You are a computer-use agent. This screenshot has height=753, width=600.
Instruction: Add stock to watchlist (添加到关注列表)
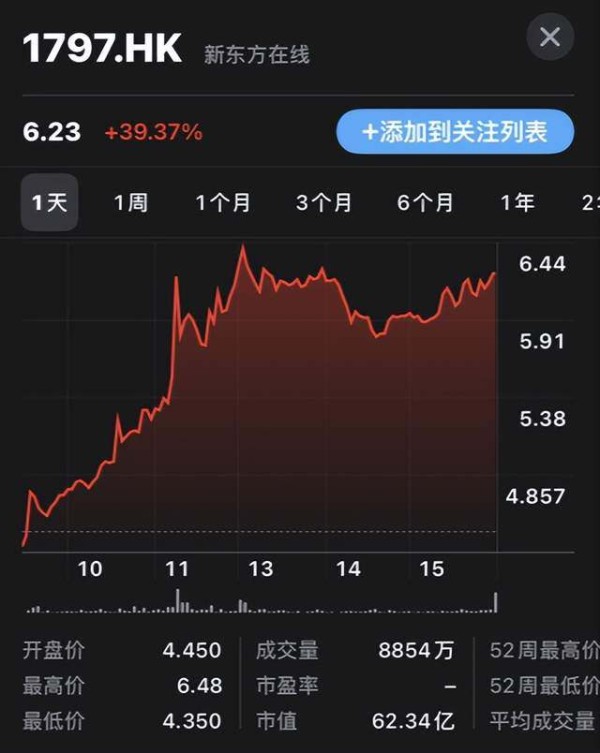pyautogui.click(x=455, y=132)
